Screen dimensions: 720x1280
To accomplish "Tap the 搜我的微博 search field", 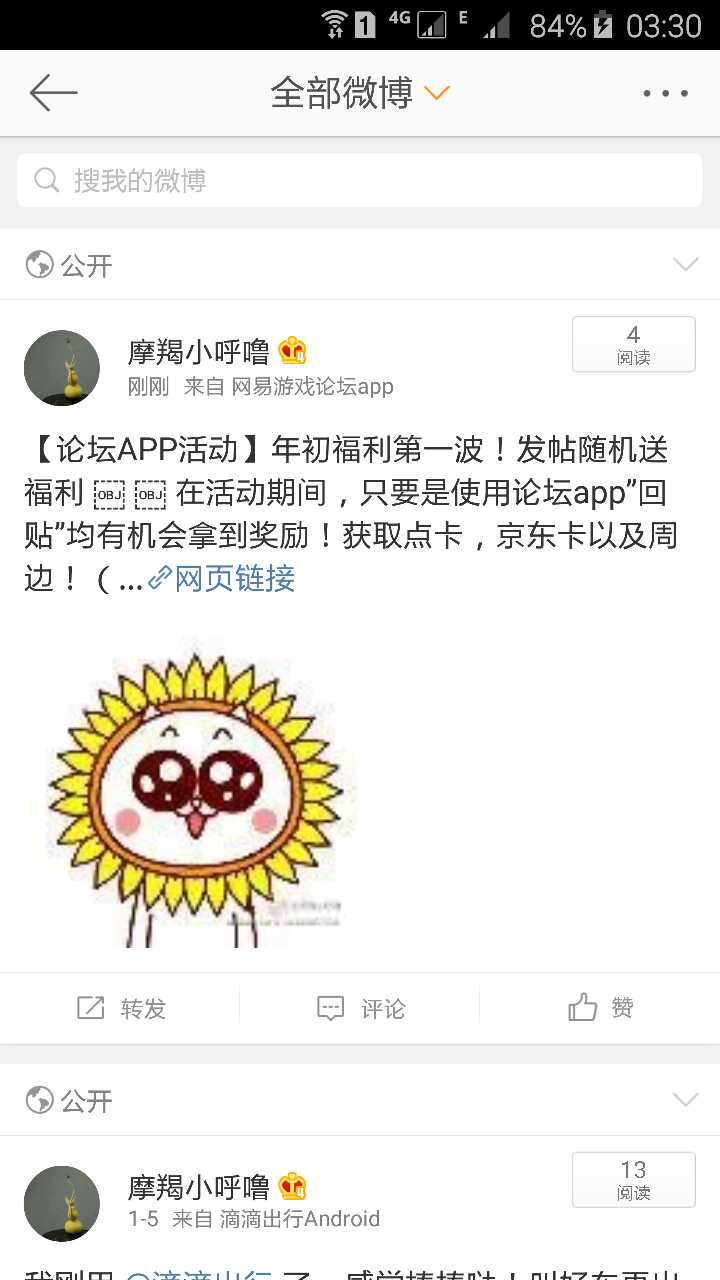I will (360, 180).
